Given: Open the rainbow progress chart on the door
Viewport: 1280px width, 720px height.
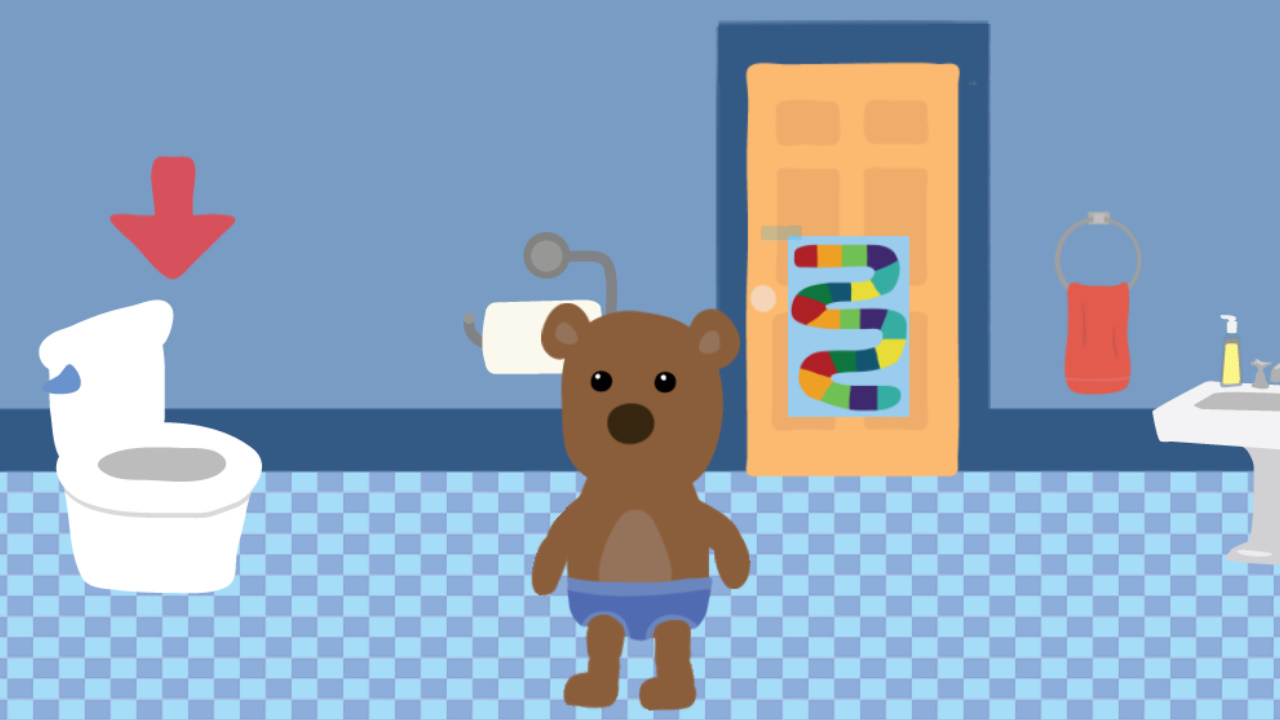Looking at the screenshot, I should (848, 326).
